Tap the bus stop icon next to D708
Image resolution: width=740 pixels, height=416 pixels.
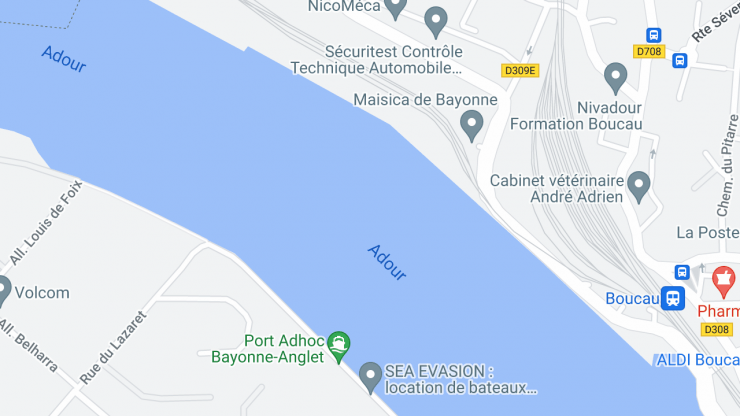(653, 35)
